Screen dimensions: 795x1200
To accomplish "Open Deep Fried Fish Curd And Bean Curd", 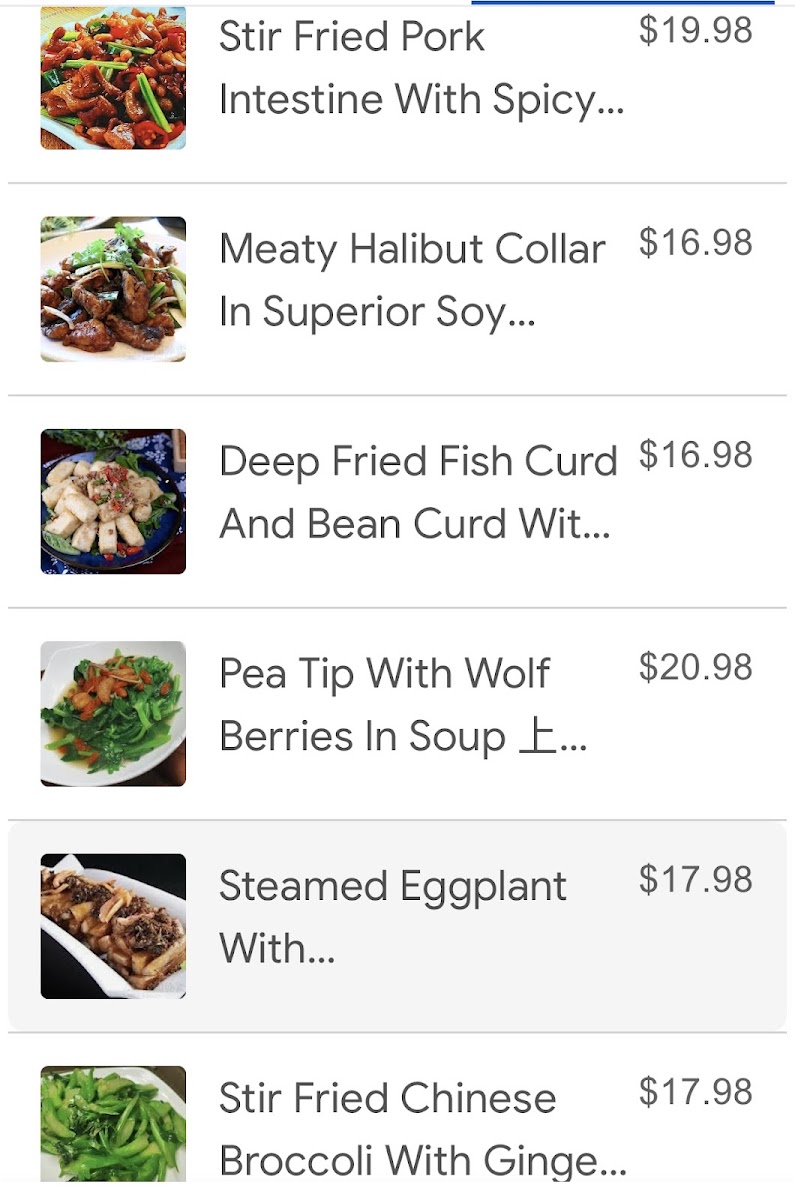I will 417,492.
